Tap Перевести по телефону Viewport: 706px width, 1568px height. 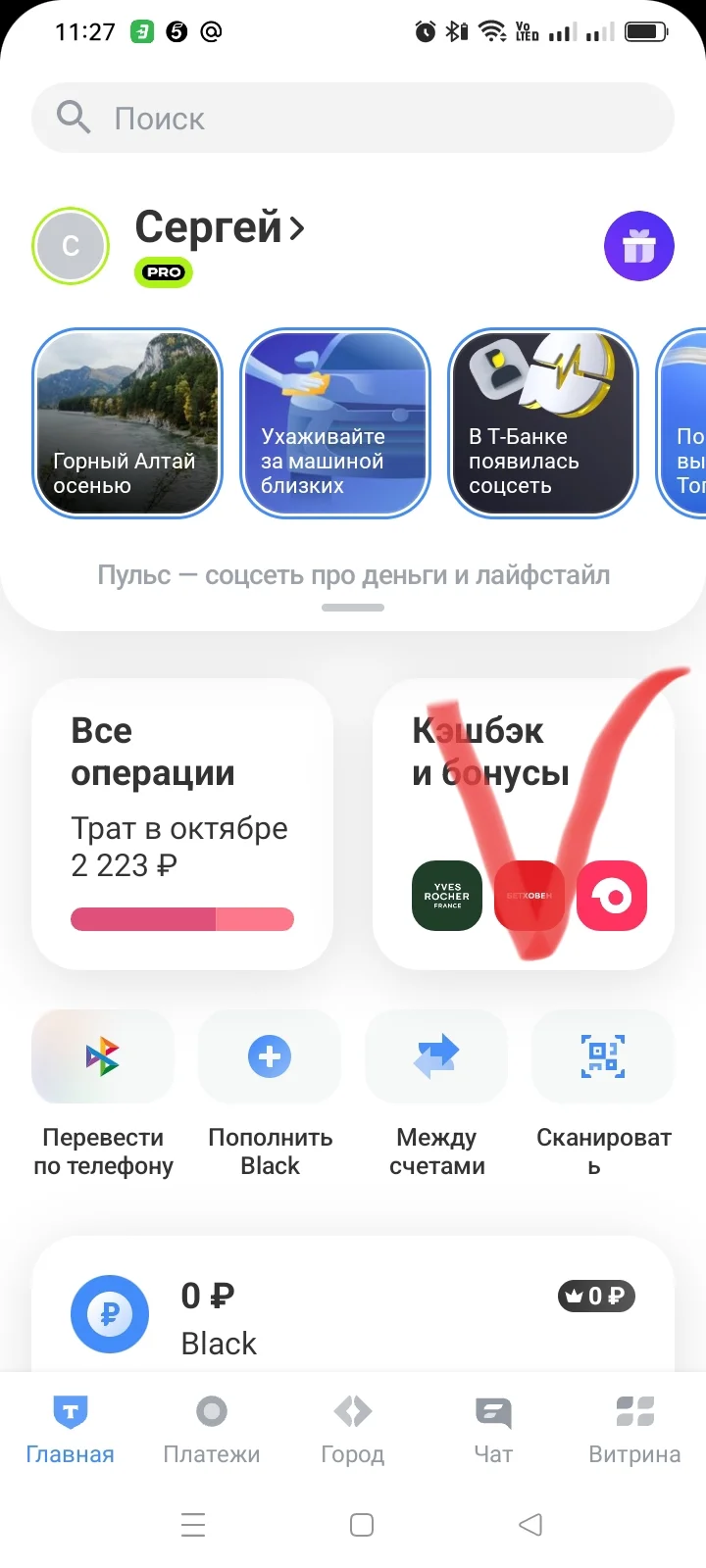pyautogui.click(x=103, y=1096)
